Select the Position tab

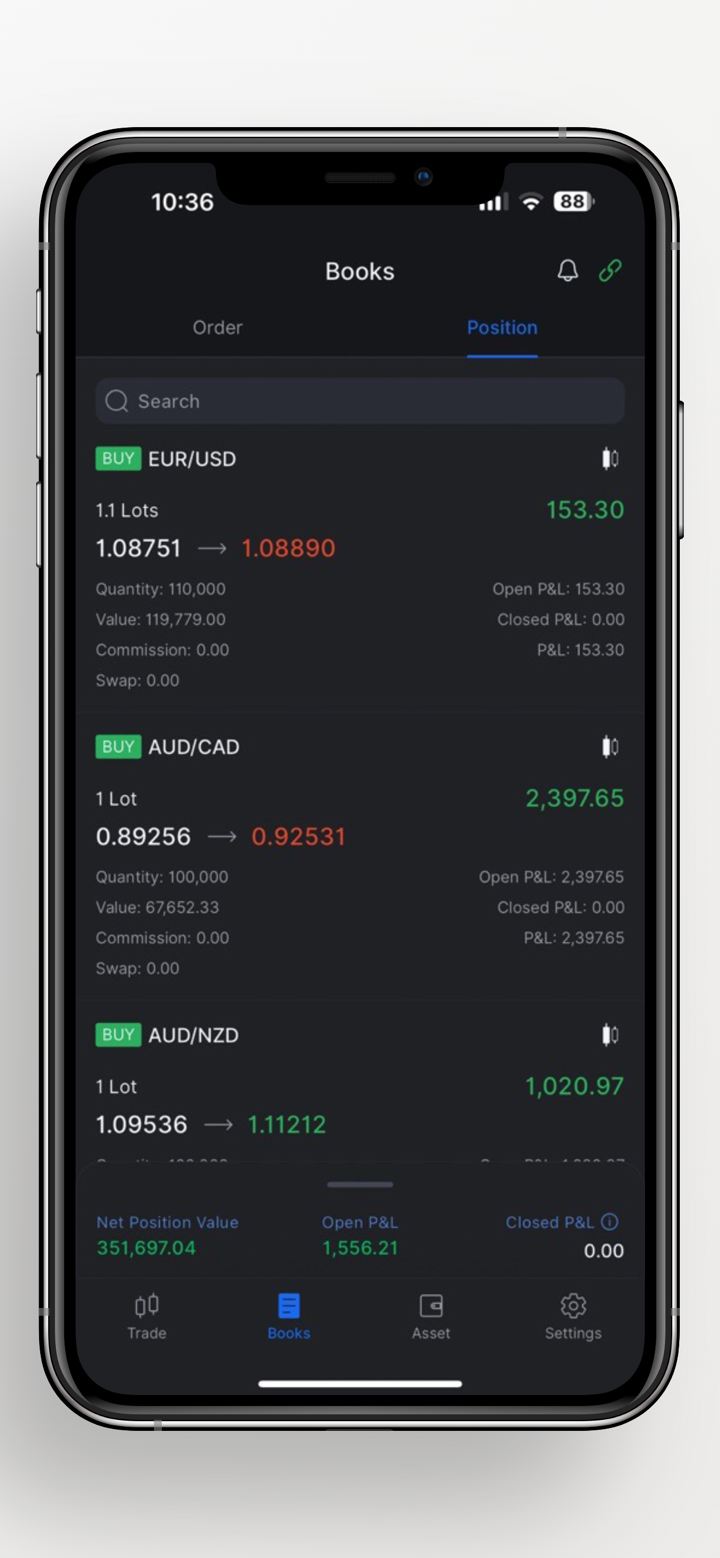point(502,328)
